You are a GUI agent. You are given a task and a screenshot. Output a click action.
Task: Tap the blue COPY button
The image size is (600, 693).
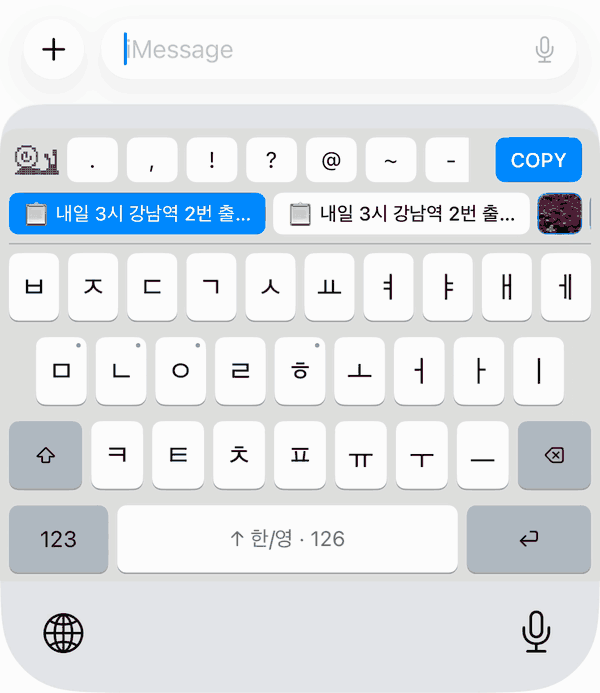click(538, 160)
